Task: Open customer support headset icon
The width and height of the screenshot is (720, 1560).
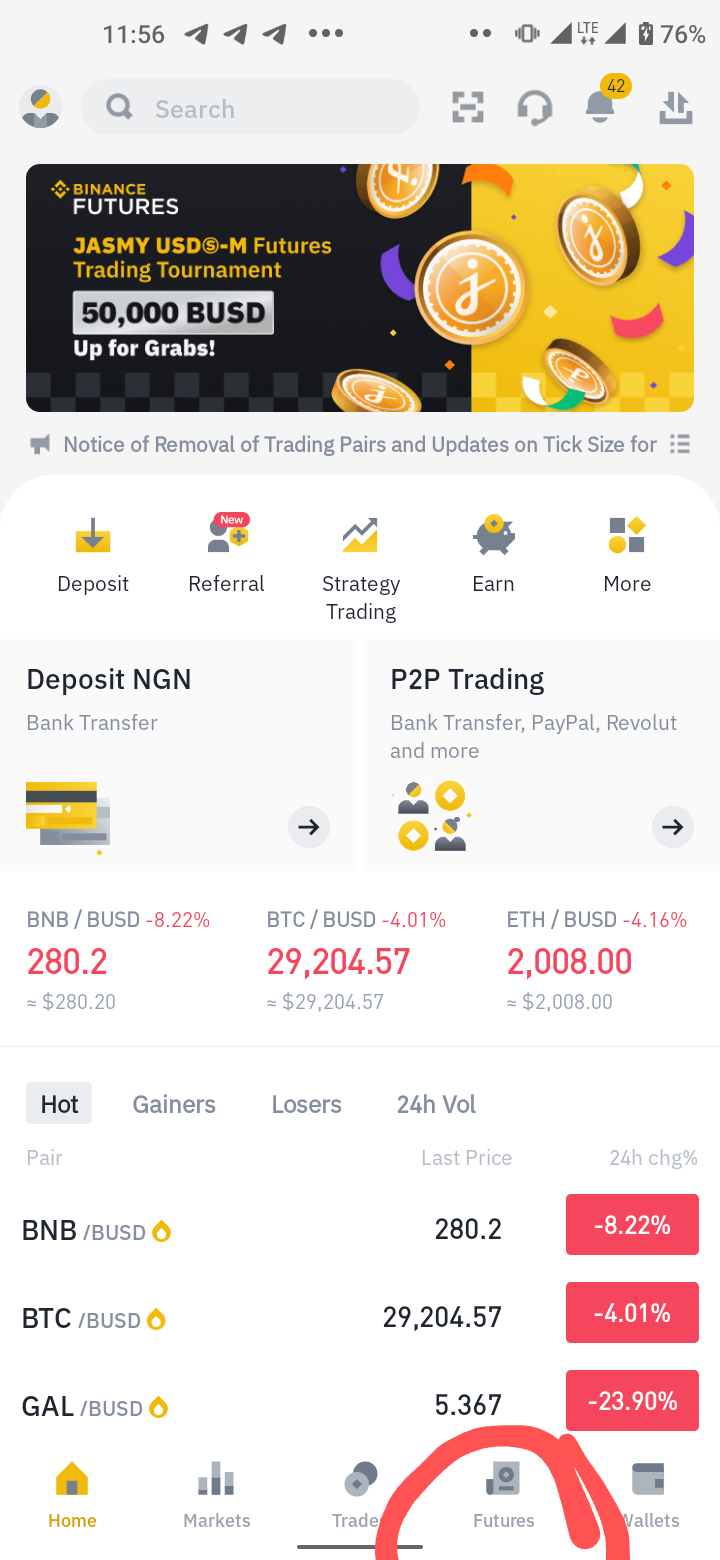Action: pos(535,107)
